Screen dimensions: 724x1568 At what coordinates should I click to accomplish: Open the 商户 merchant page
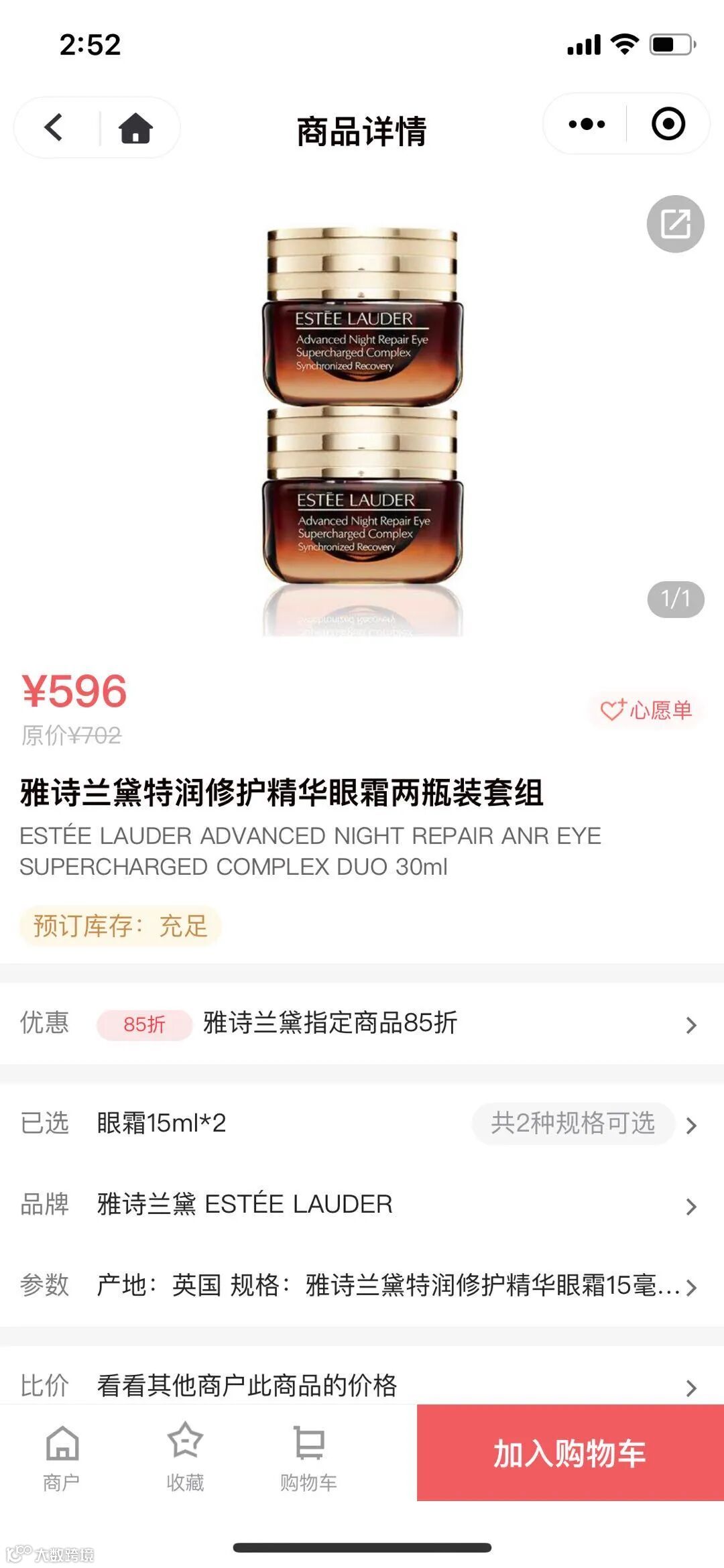click(x=62, y=1453)
